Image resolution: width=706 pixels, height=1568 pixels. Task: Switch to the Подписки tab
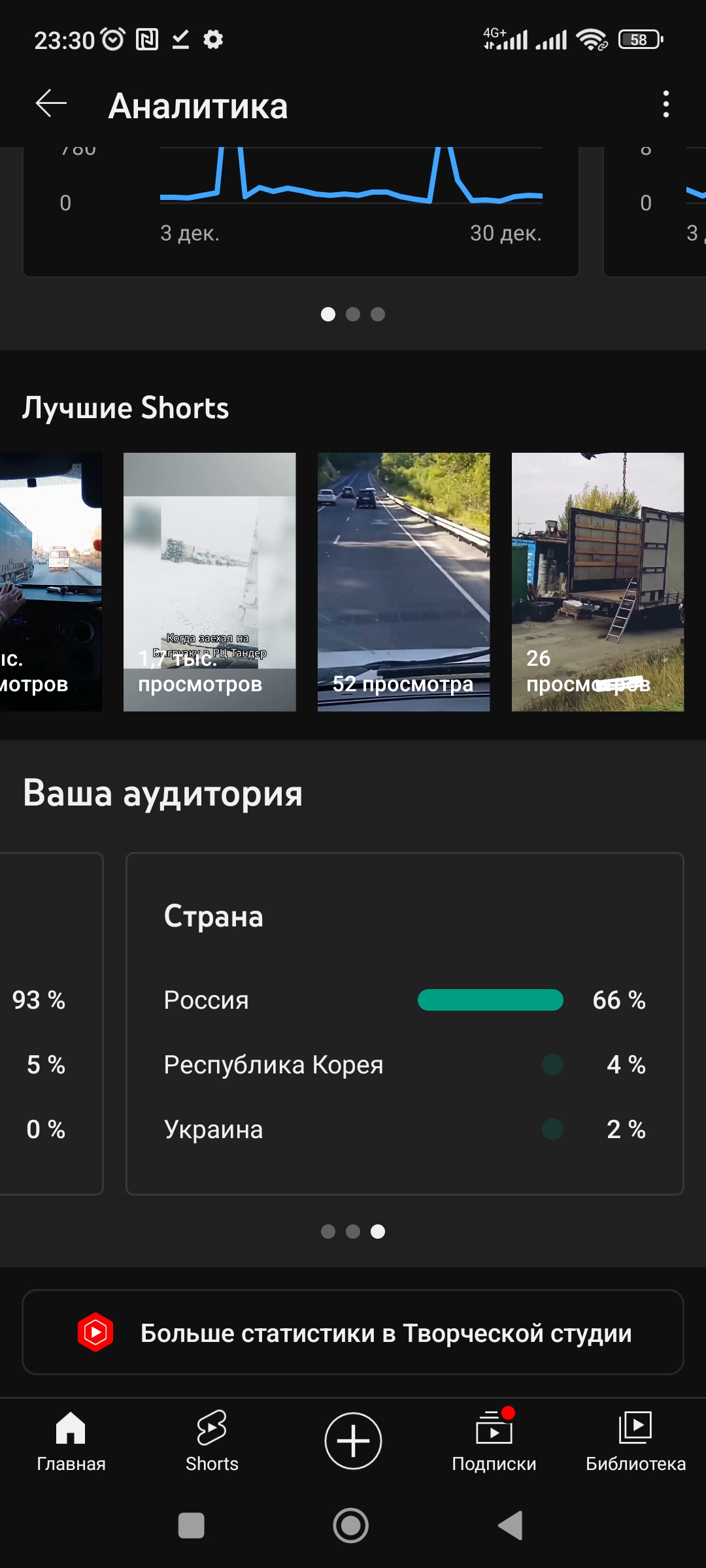(494, 1441)
